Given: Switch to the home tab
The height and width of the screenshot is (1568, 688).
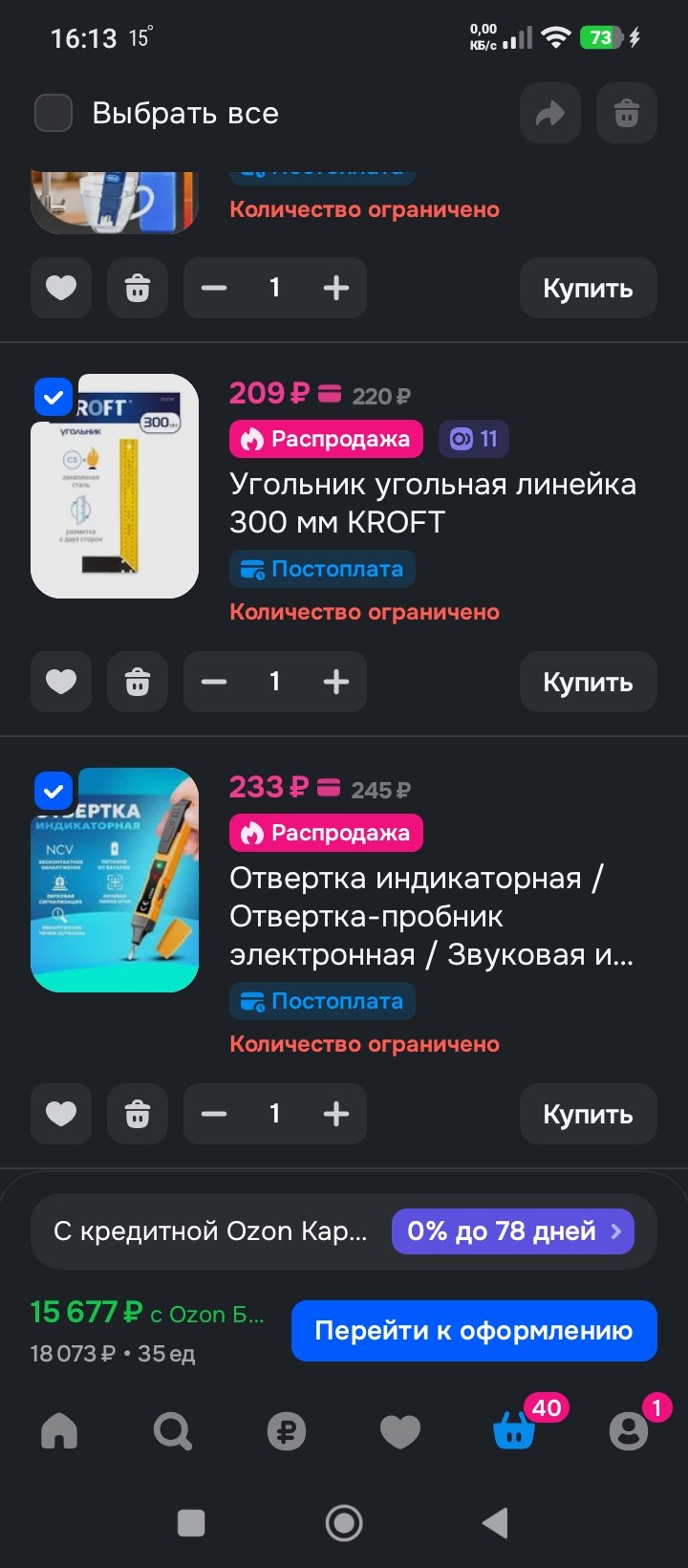Looking at the screenshot, I should tap(59, 1431).
